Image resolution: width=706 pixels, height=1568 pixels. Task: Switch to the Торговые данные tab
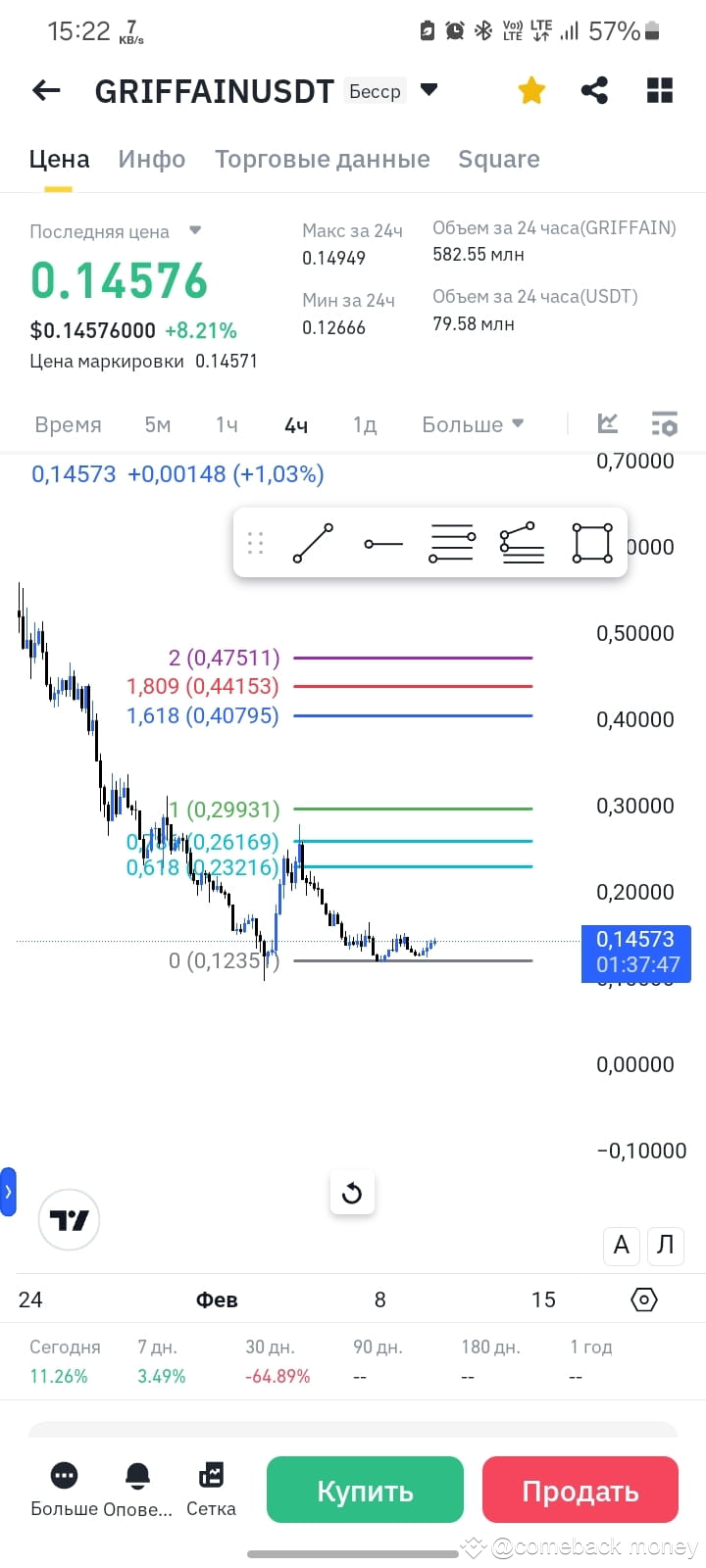(x=322, y=159)
